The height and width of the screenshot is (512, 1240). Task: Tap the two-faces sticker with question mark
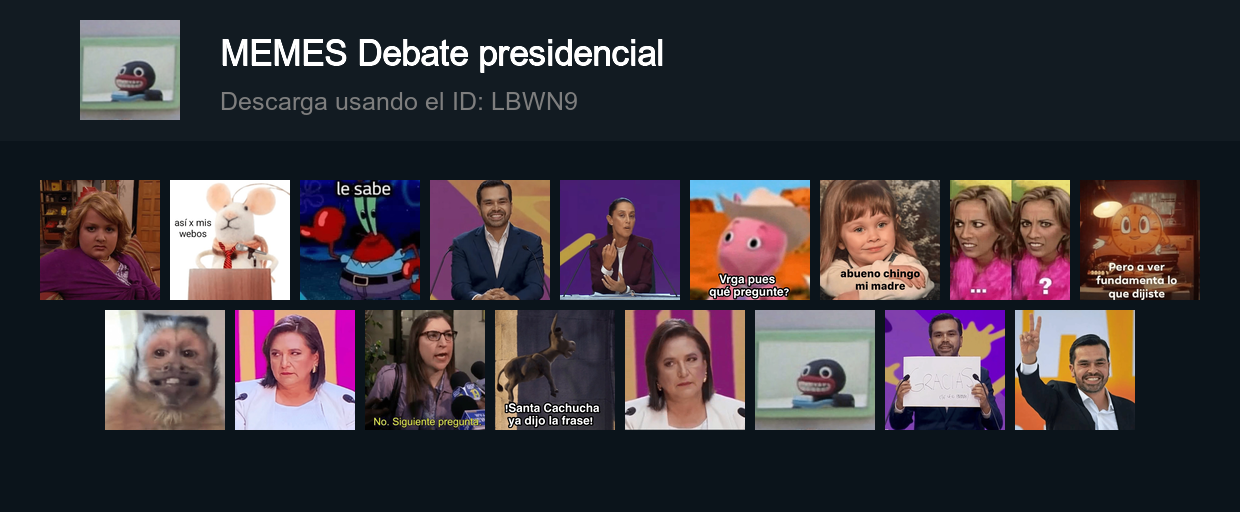(1010, 240)
